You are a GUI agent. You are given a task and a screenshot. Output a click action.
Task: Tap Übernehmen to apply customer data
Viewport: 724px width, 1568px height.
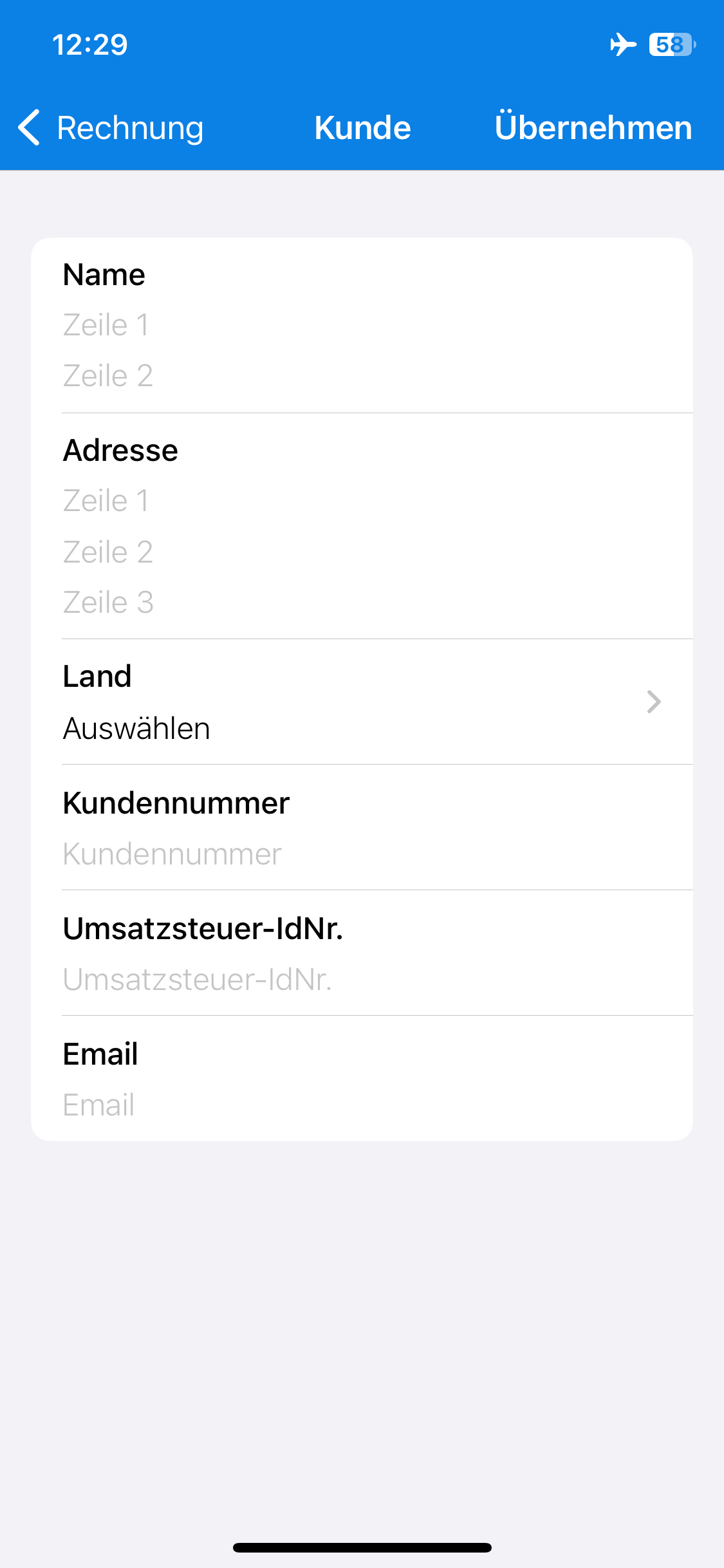593,127
